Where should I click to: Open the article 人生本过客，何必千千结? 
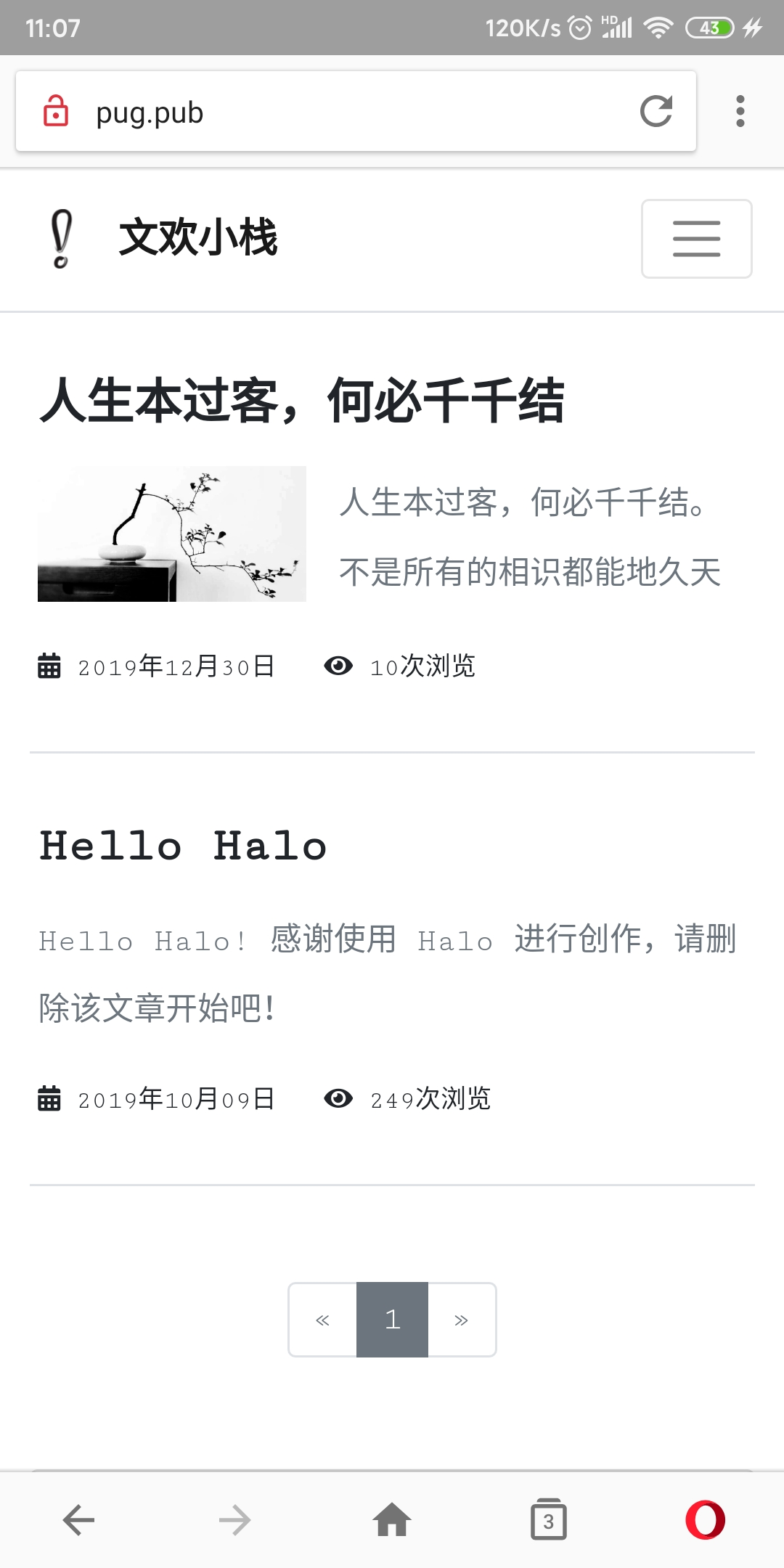point(301,400)
